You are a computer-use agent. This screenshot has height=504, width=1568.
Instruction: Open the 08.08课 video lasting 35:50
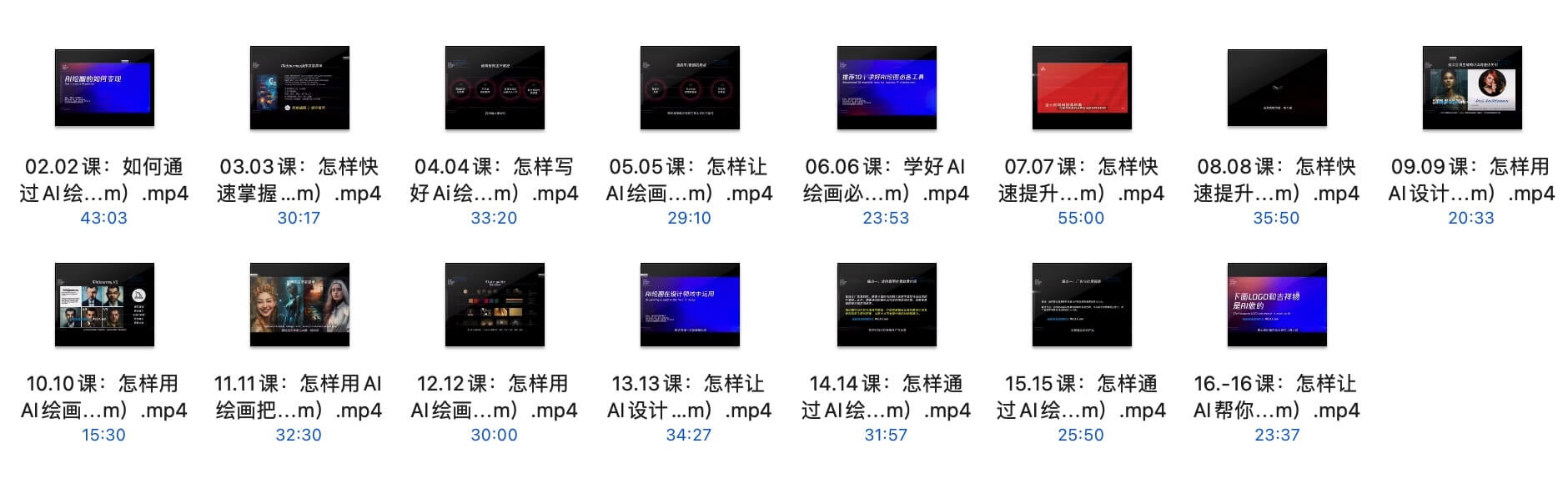(x=1277, y=88)
